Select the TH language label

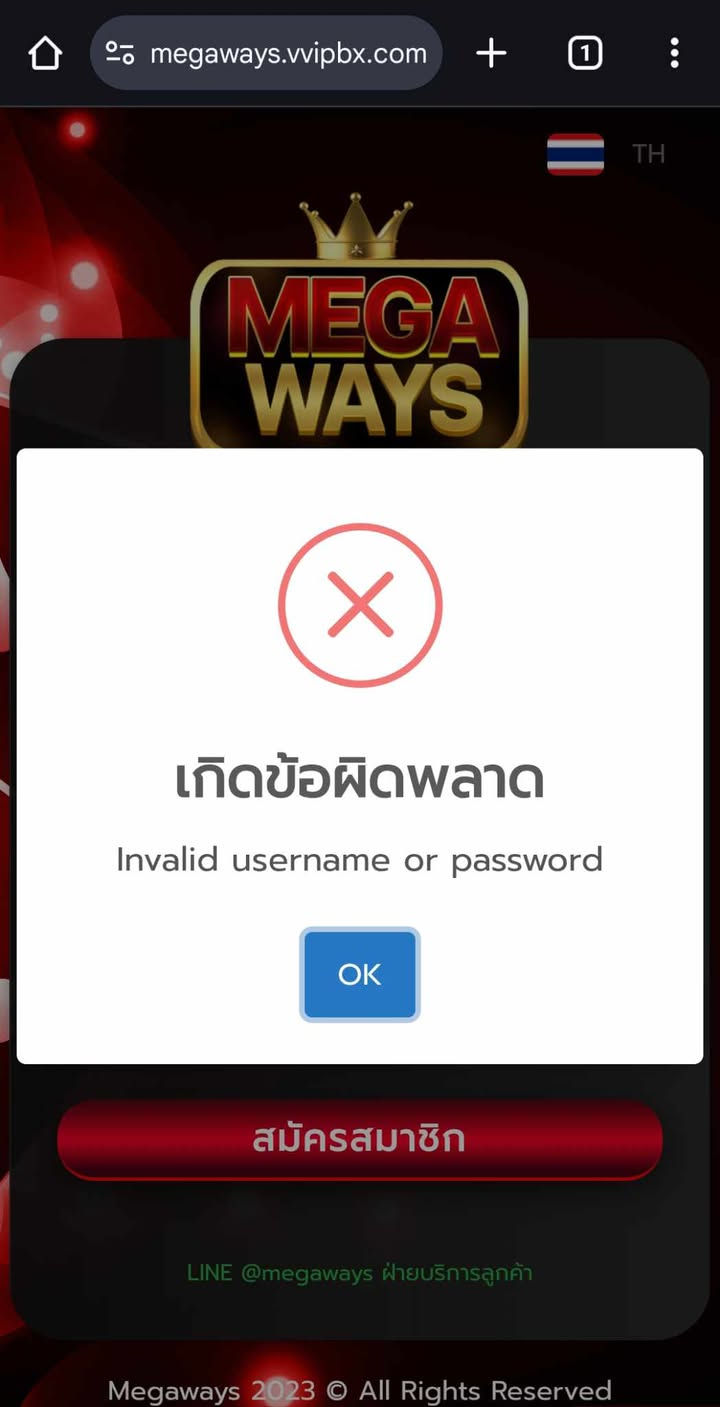(x=650, y=154)
